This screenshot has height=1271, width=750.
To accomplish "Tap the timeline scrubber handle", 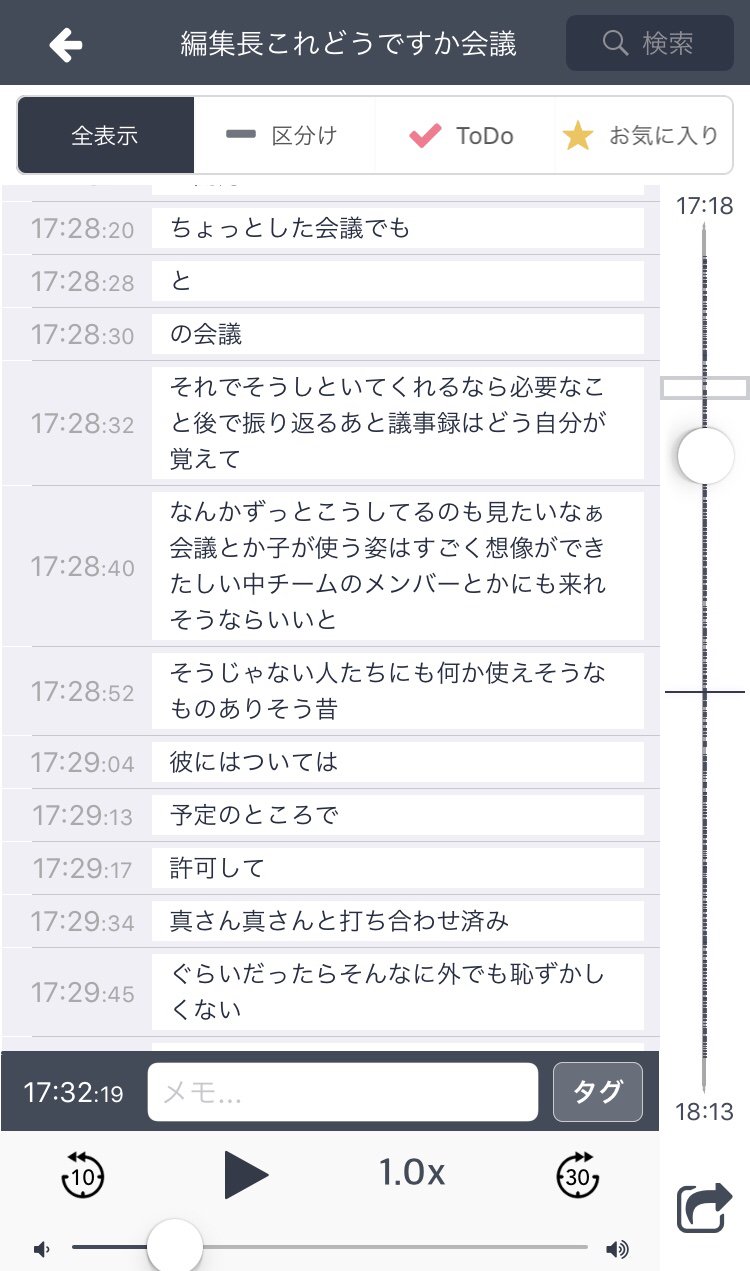I will coord(706,457).
